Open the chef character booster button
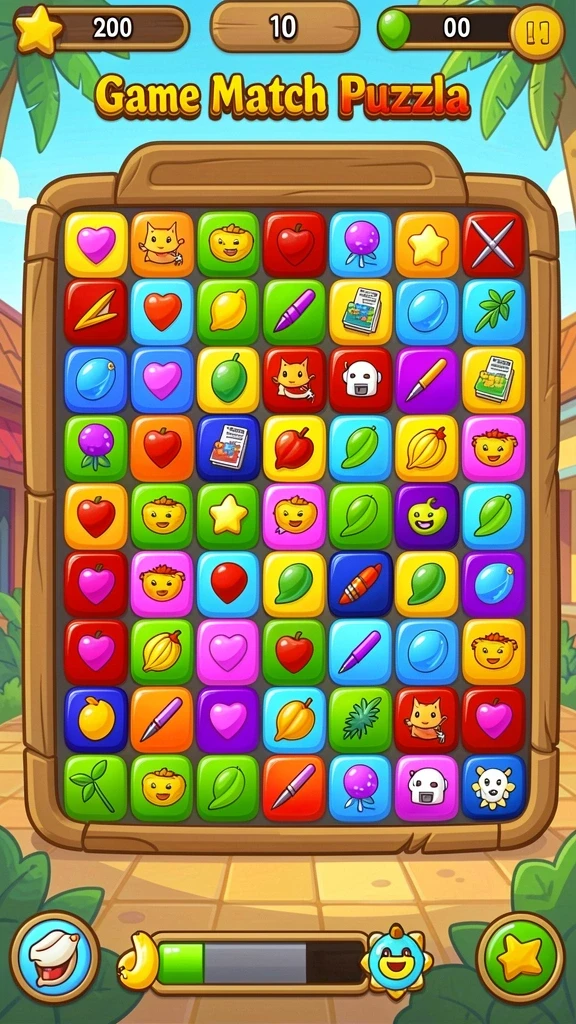576x1024 pixels. pos(56,957)
